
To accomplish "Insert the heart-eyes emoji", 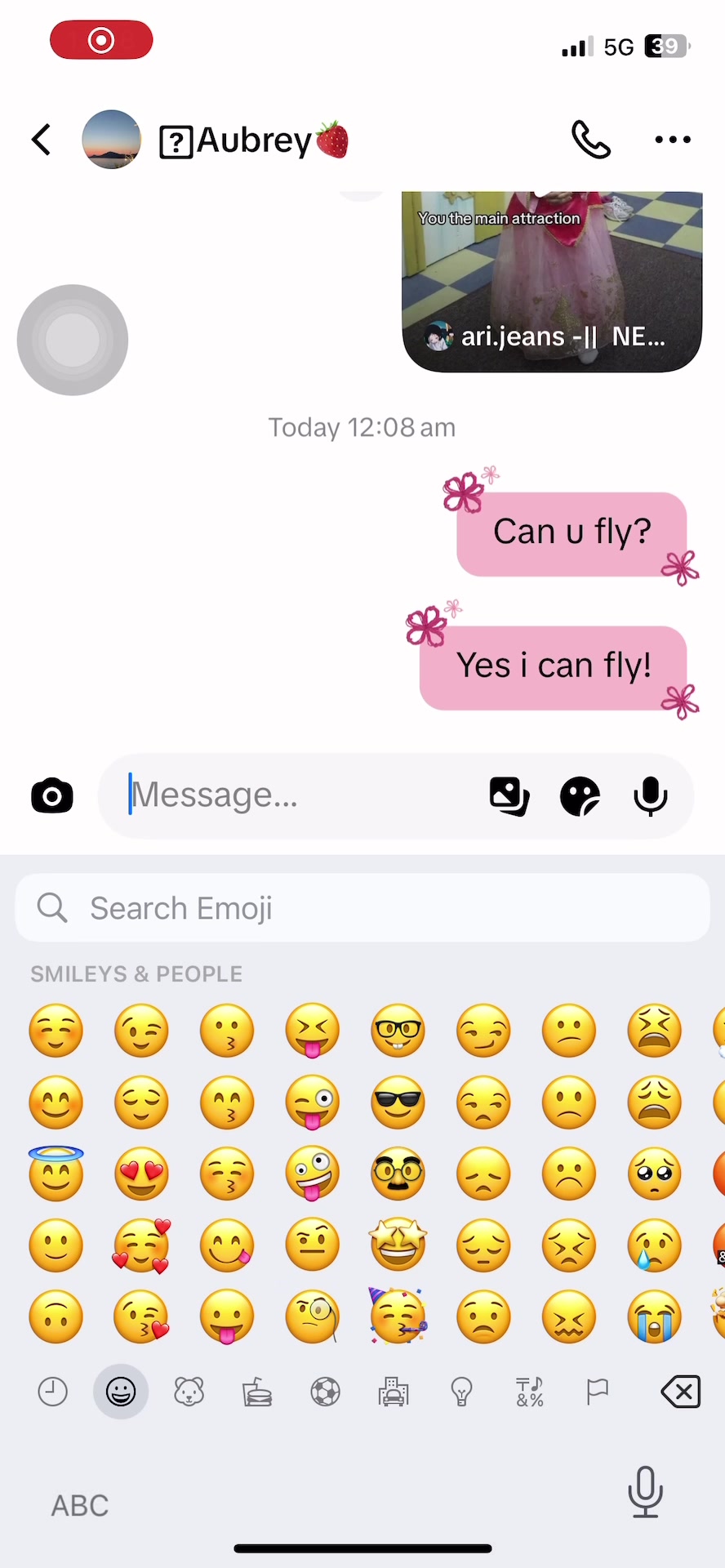I will point(141,1174).
